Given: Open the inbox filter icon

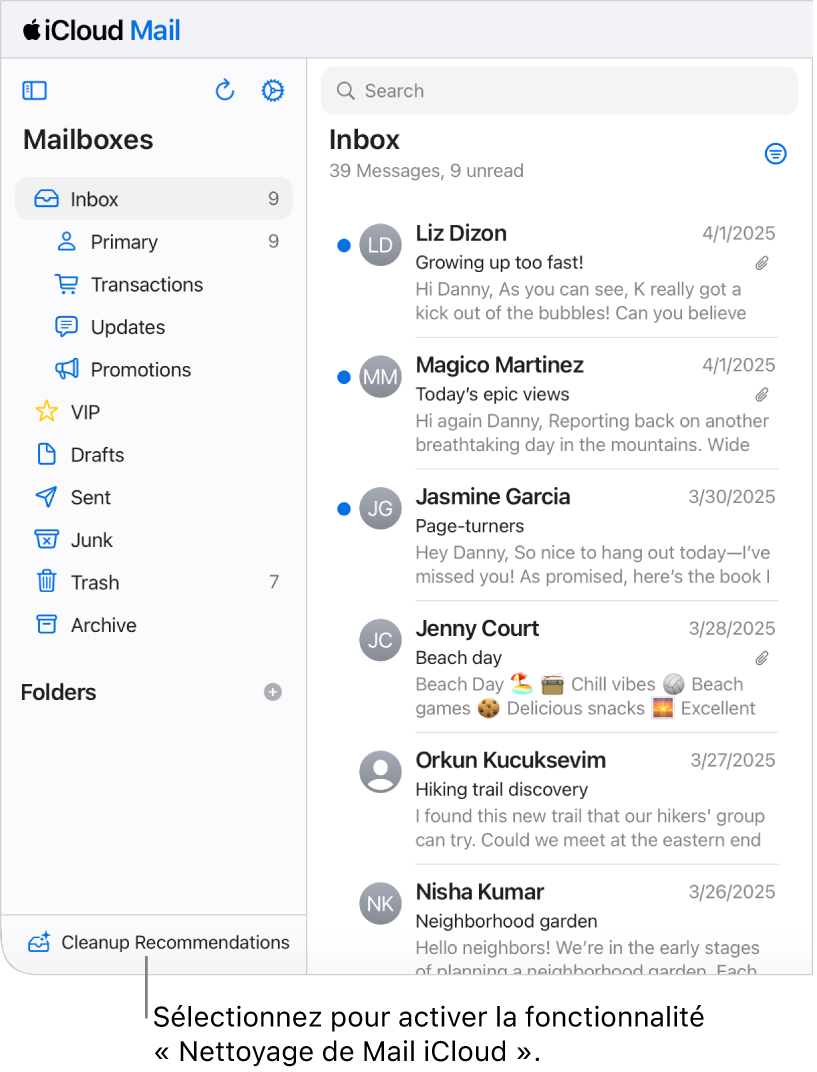Looking at the screenshot, I should coord(775,154).
